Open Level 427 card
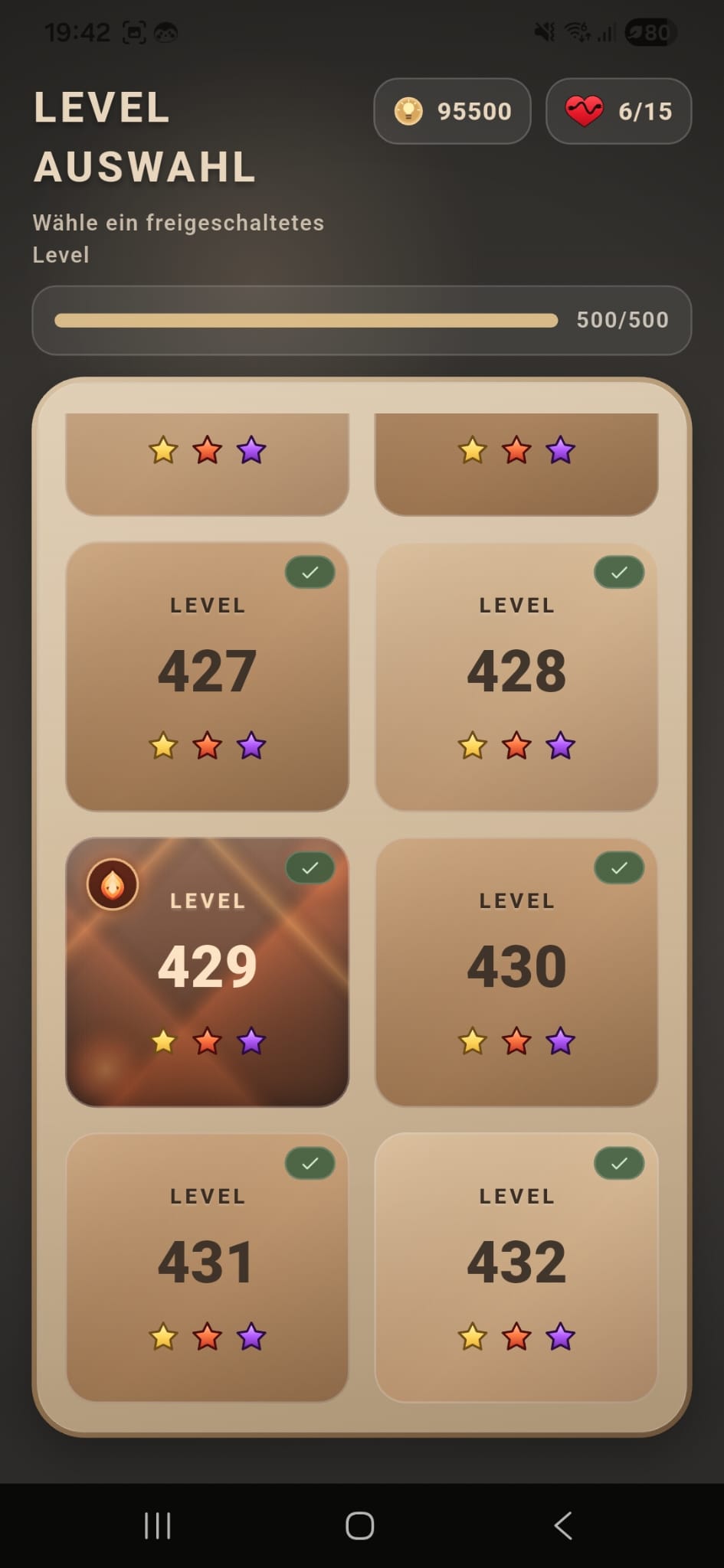Image resolution: width=724 pixels, height=1568 pixels. pos(207,677)
